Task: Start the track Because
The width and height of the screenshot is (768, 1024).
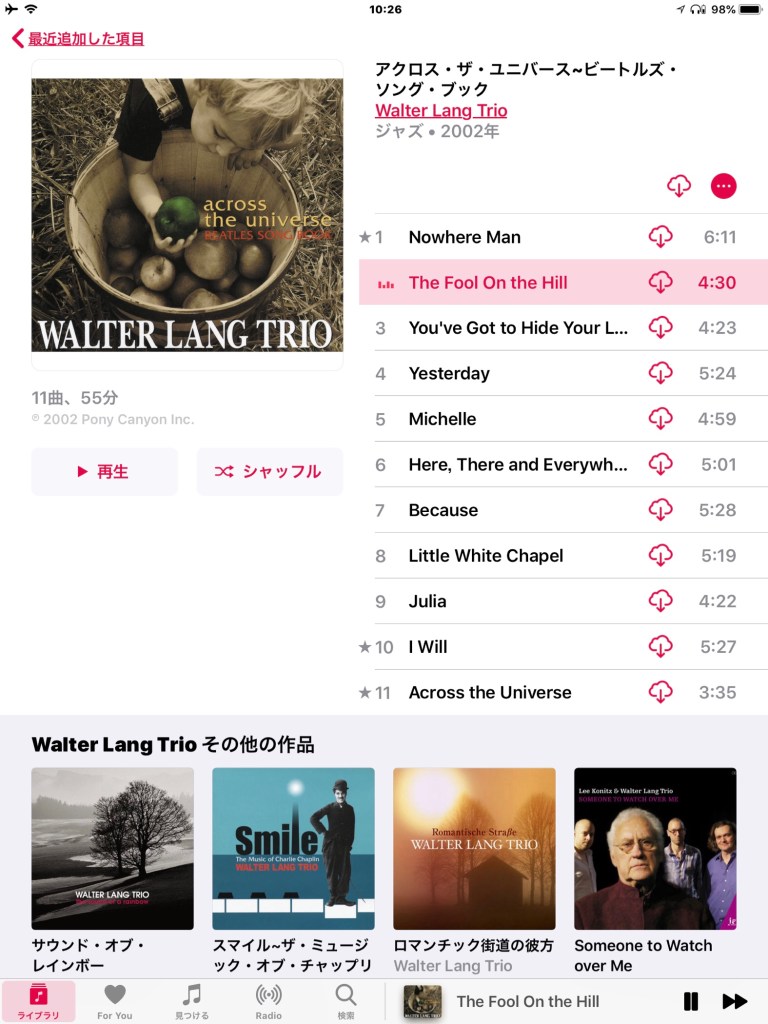Action: tap(443, 510)
